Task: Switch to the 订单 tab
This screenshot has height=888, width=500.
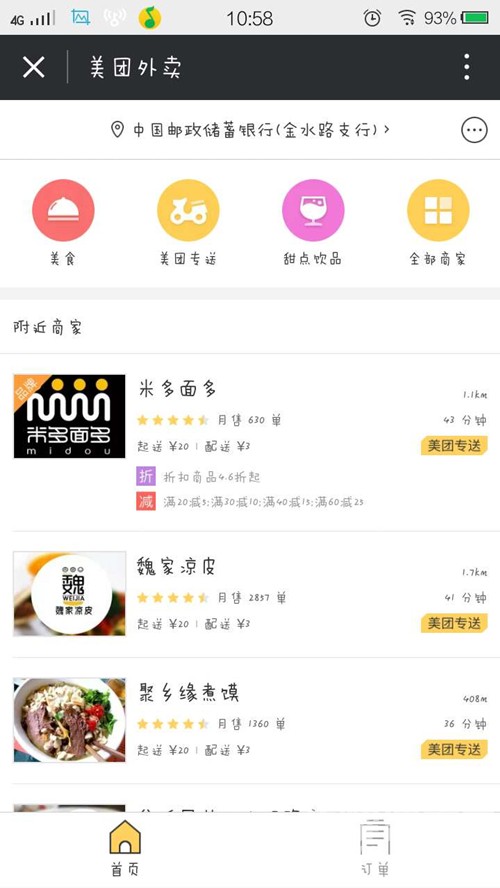Action: click(375, 848)
